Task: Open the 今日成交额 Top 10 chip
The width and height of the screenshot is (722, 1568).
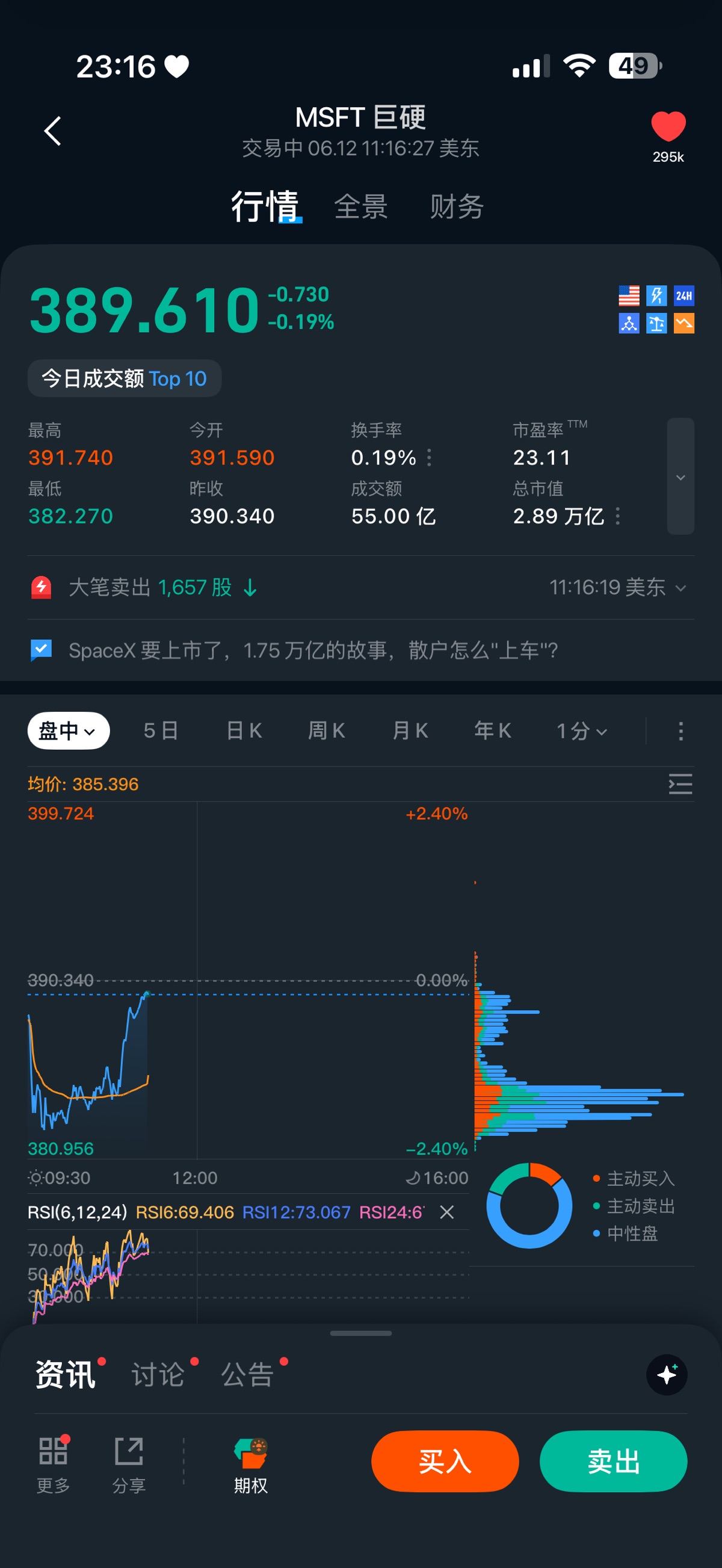Action: tap(124, 378)
